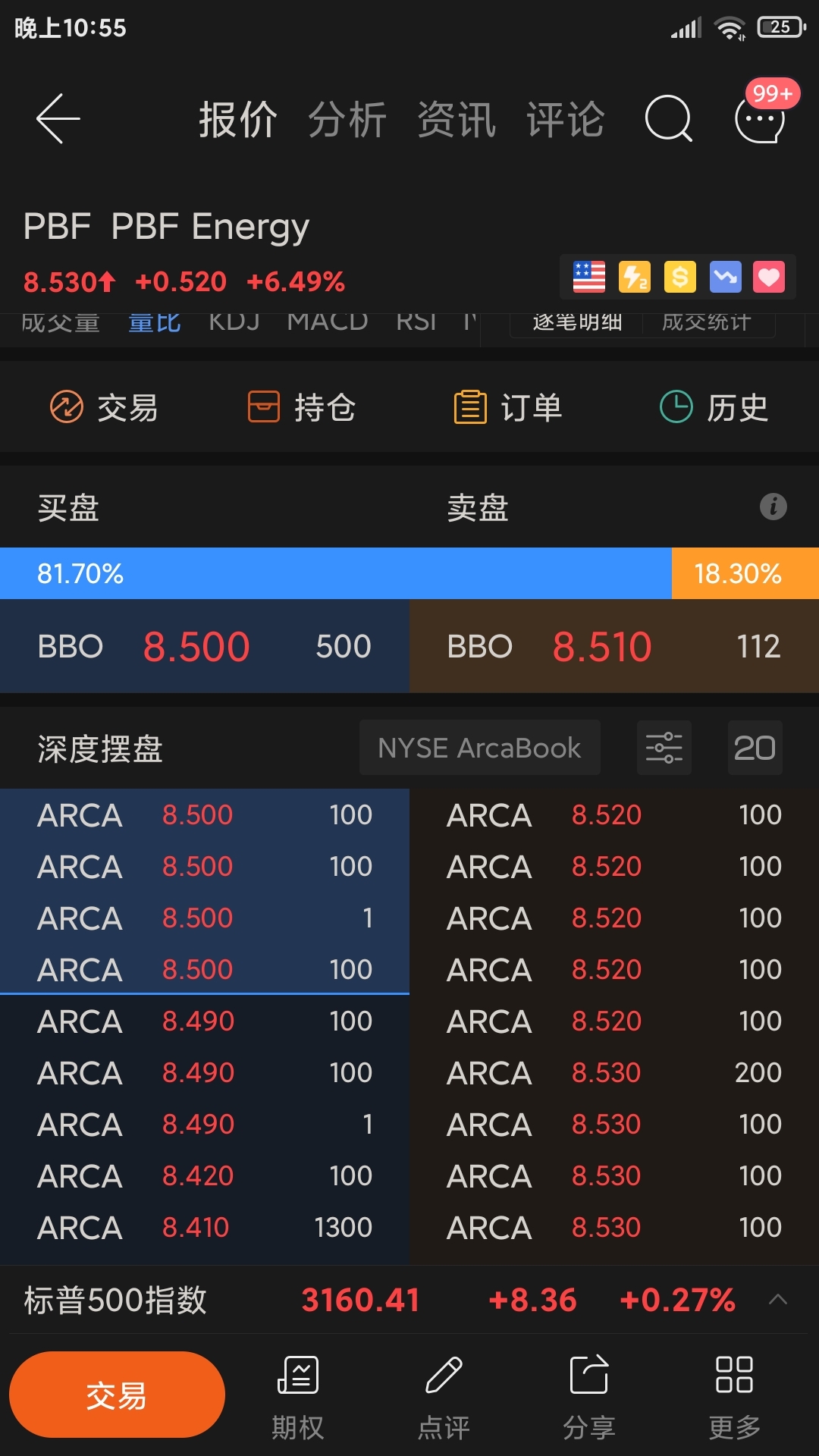Expand the 标普500指数 index bar

778,1300
